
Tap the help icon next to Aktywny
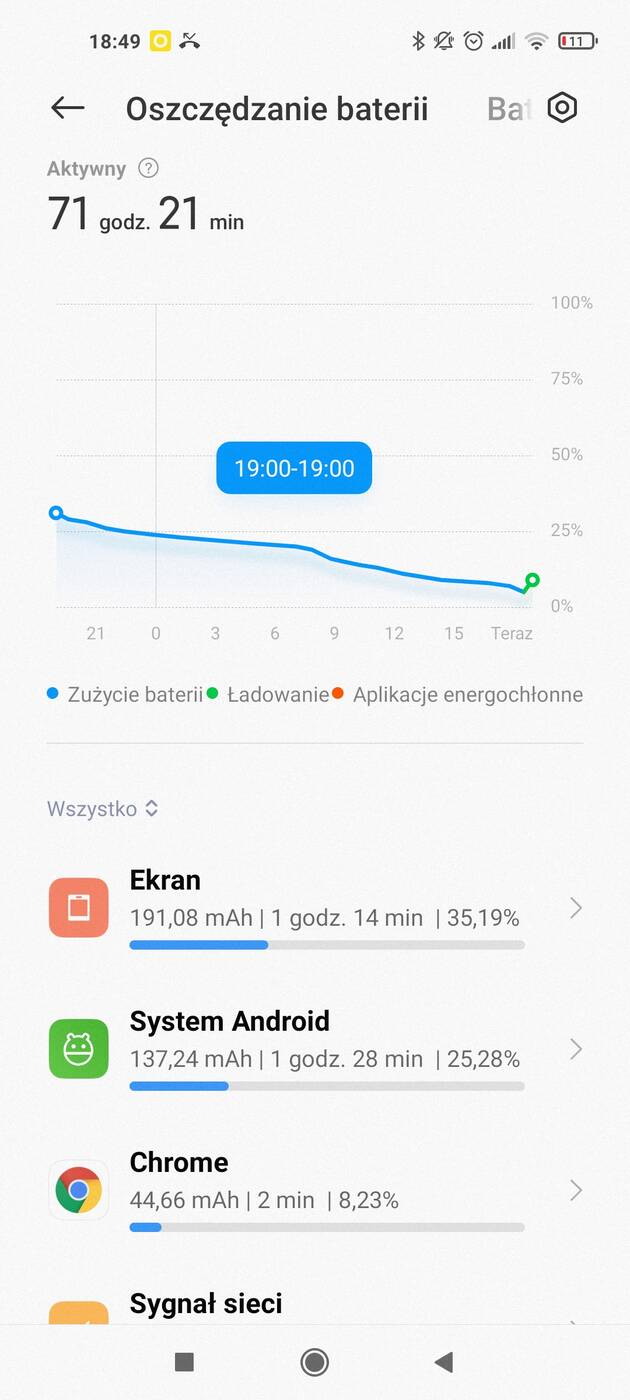click(x=148, y=168)
